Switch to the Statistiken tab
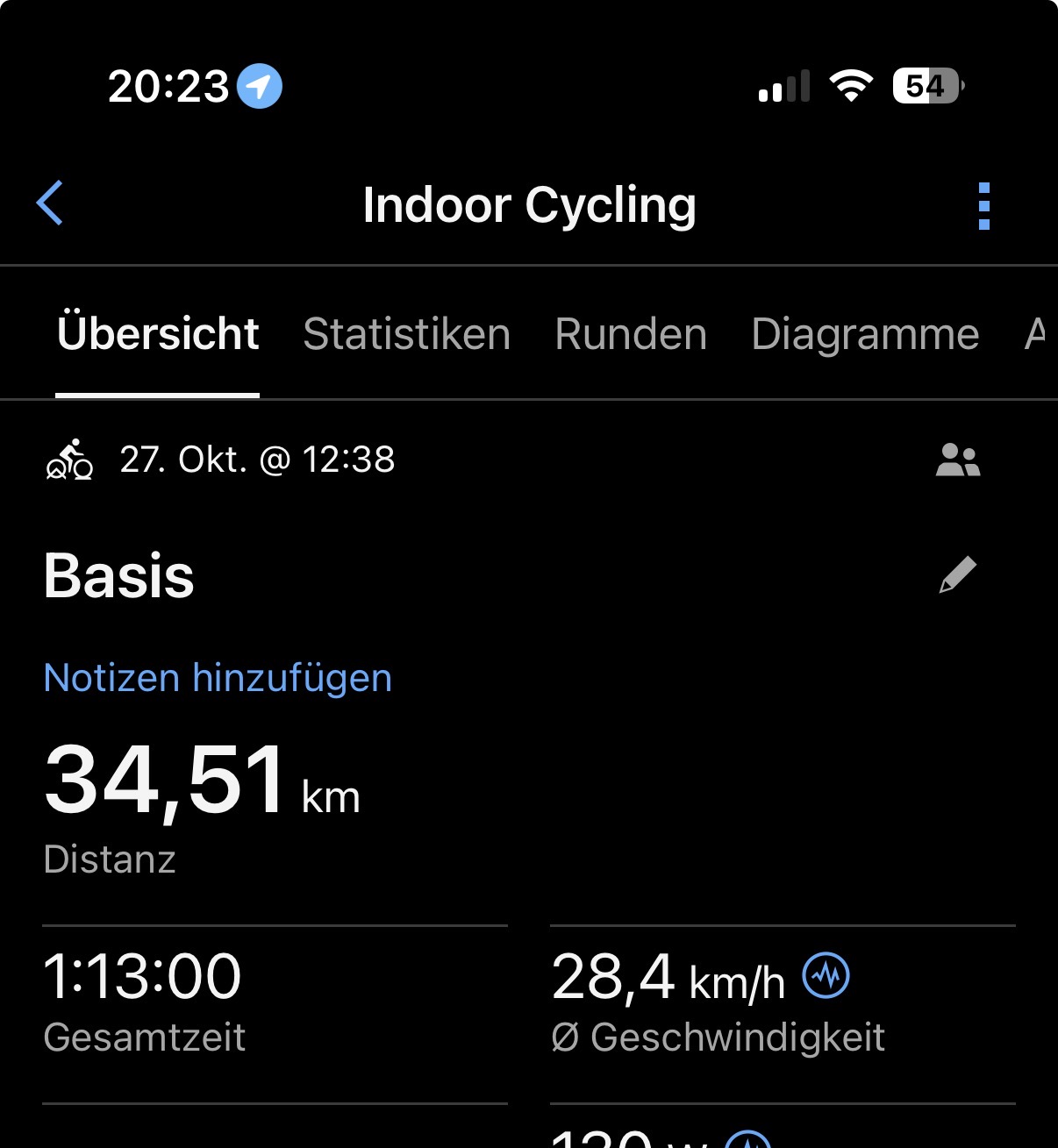This screenshot has height=1148, width=1058. tap(406, 334)
